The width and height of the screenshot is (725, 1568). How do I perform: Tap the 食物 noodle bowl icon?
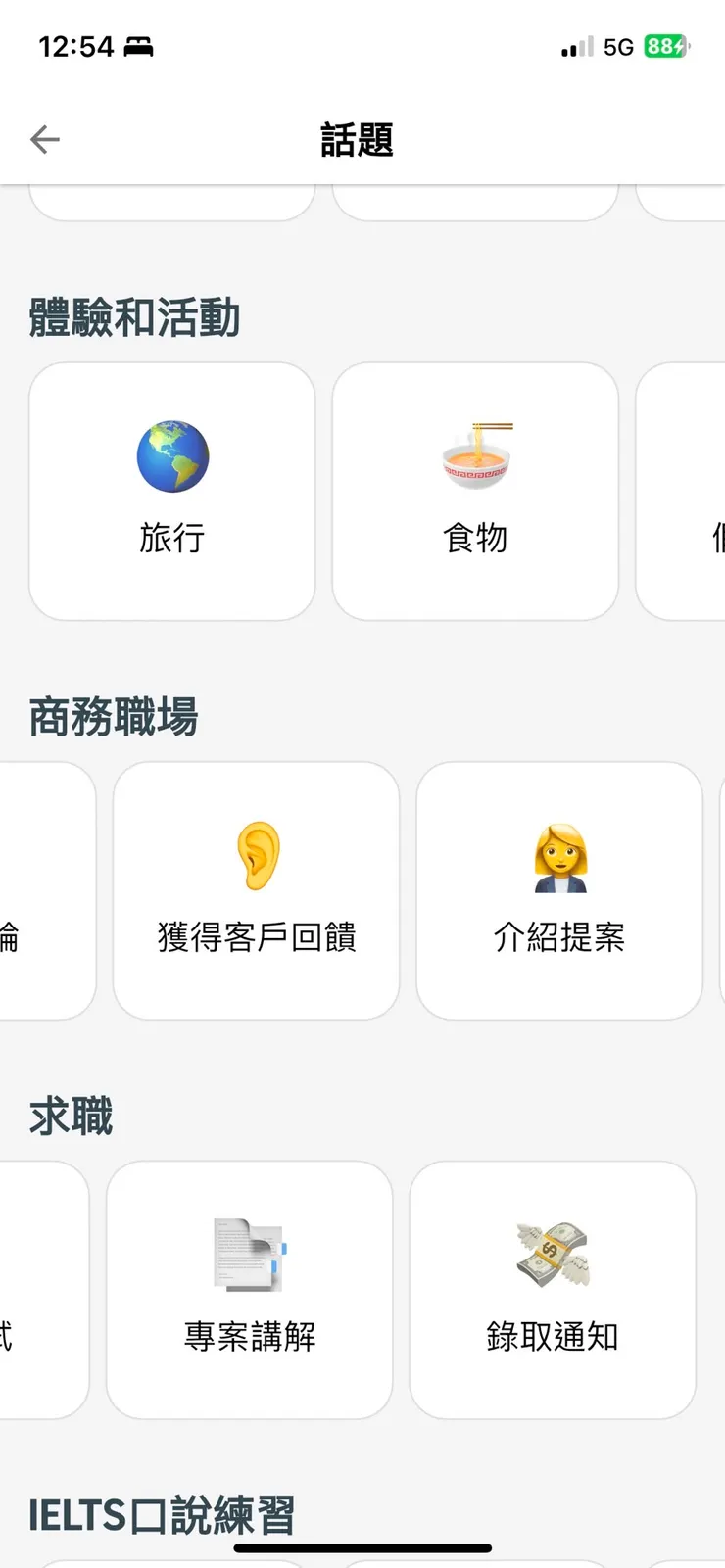[476, 455]
